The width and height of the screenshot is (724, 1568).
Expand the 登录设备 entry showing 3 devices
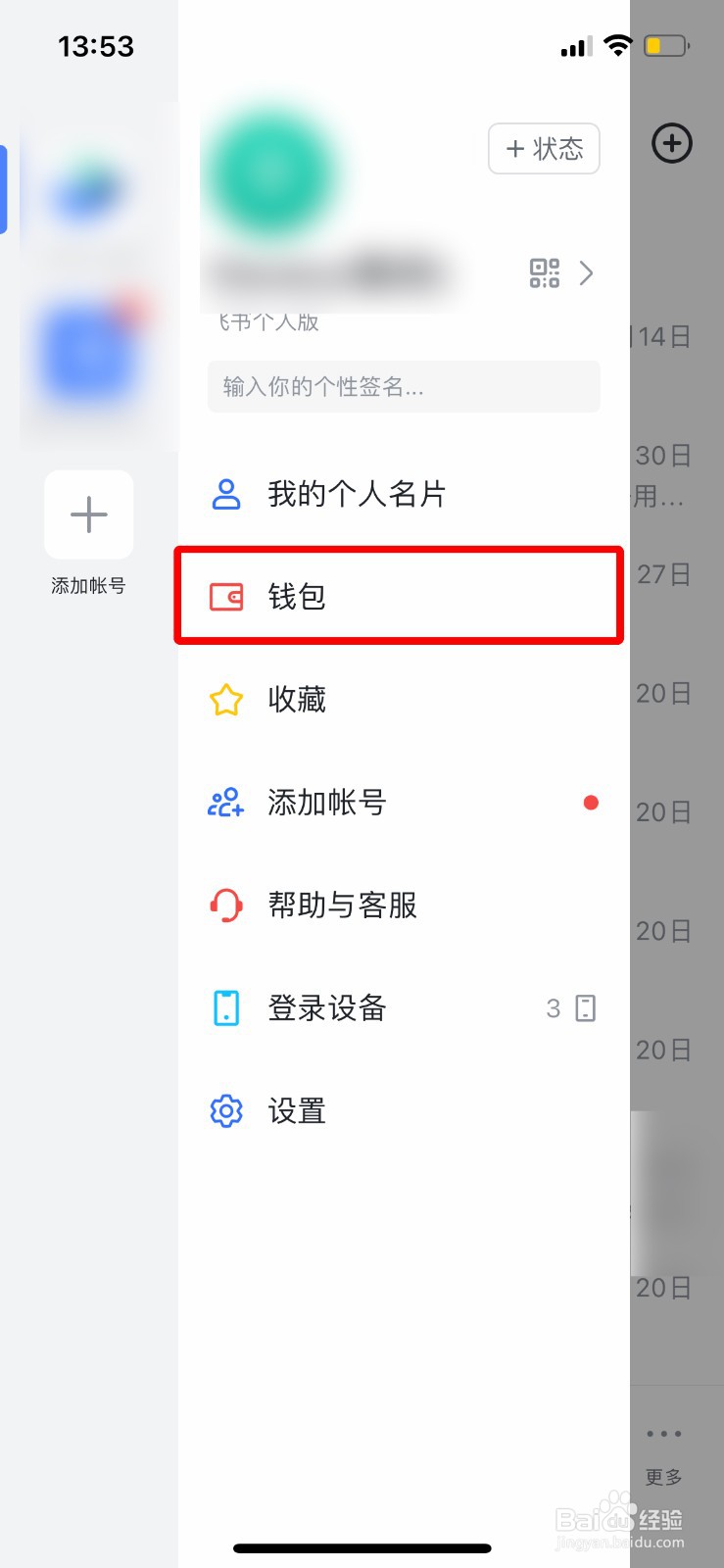568,1007
